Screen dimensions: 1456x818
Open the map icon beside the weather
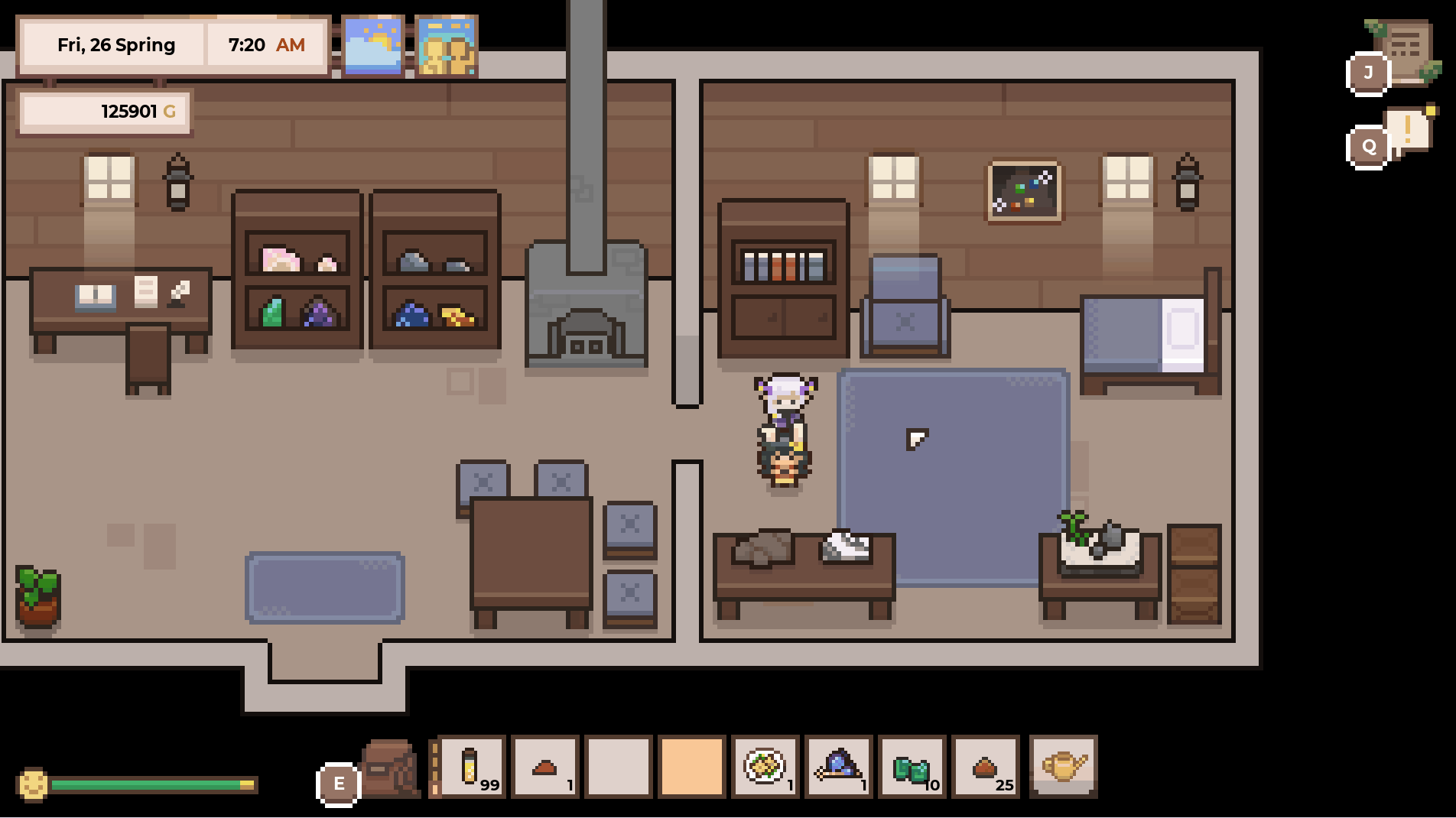click(x=447, y=46)
